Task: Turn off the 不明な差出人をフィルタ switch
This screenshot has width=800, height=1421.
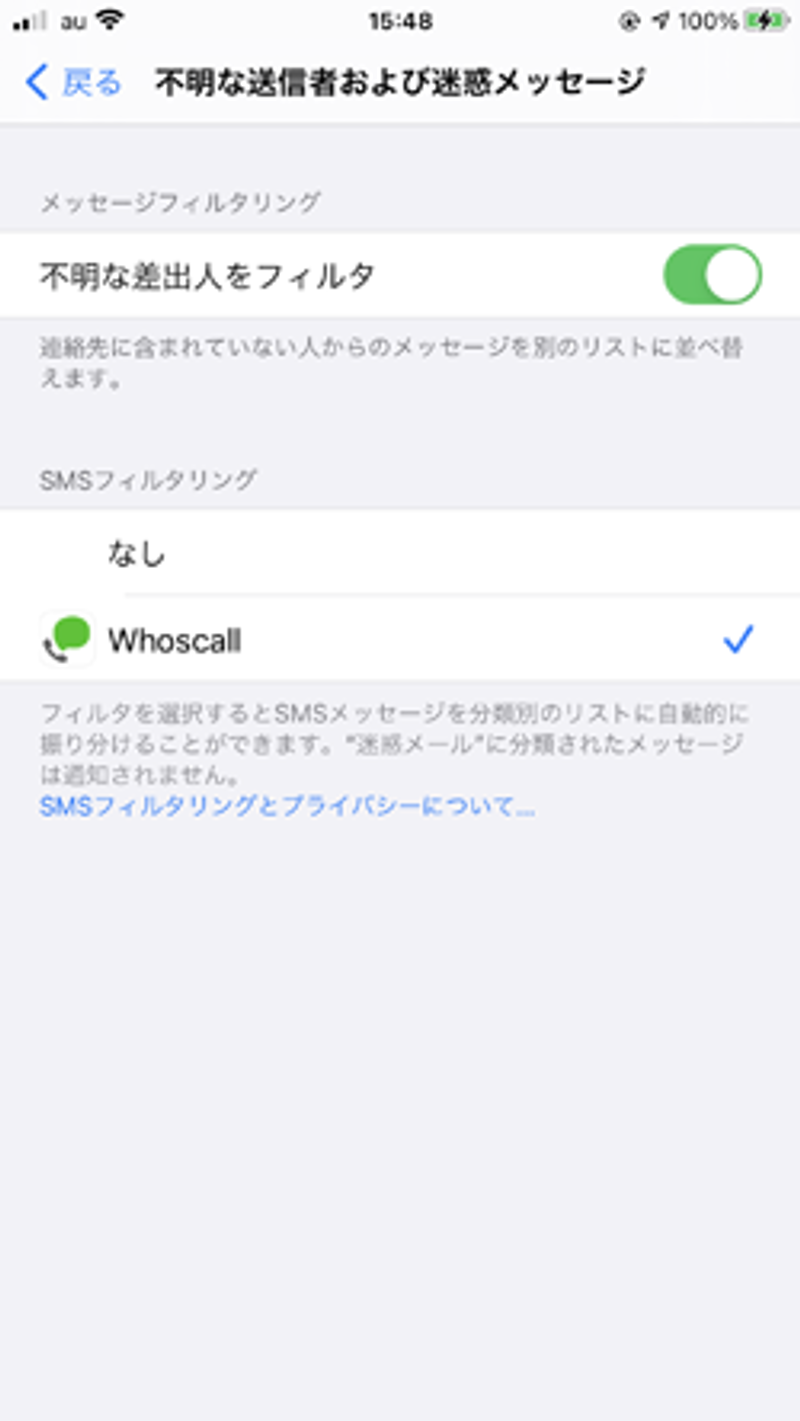Action: click(712, 275)
